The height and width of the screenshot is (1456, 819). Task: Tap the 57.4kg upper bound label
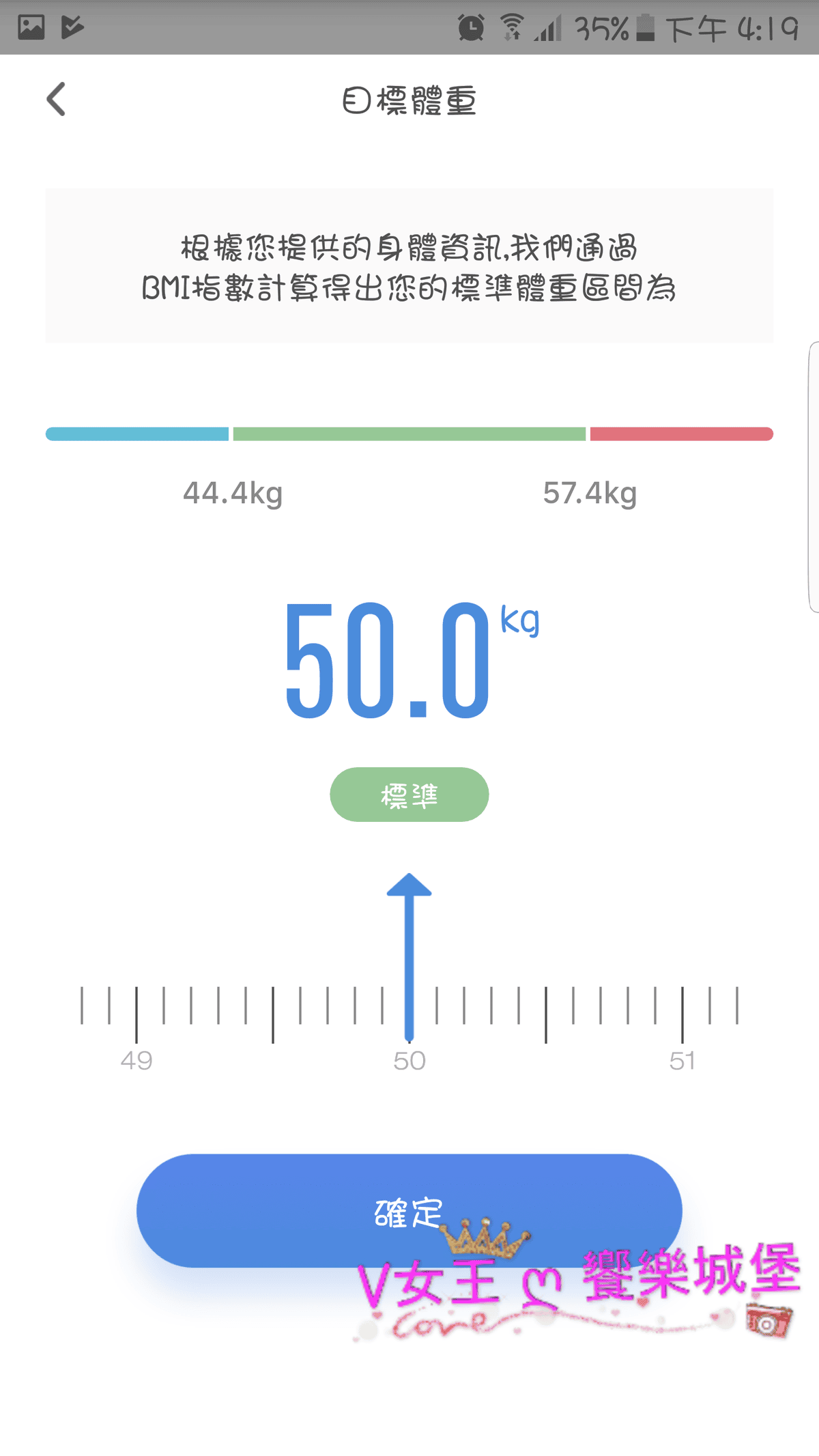pos(590,493)
